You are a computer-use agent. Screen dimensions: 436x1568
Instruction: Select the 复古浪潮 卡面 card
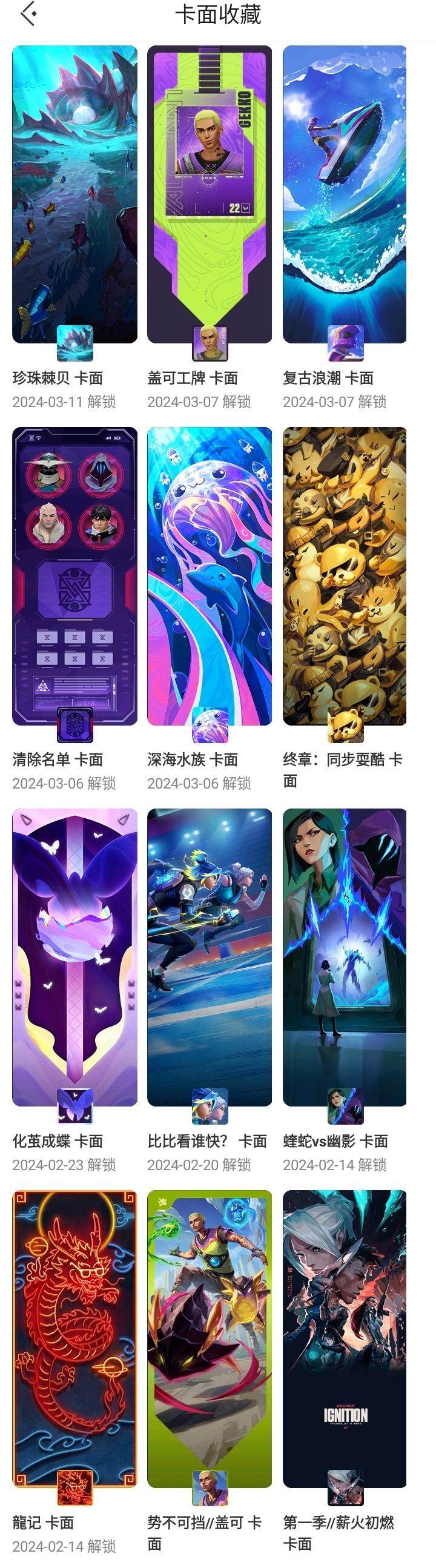click(345, 195)
